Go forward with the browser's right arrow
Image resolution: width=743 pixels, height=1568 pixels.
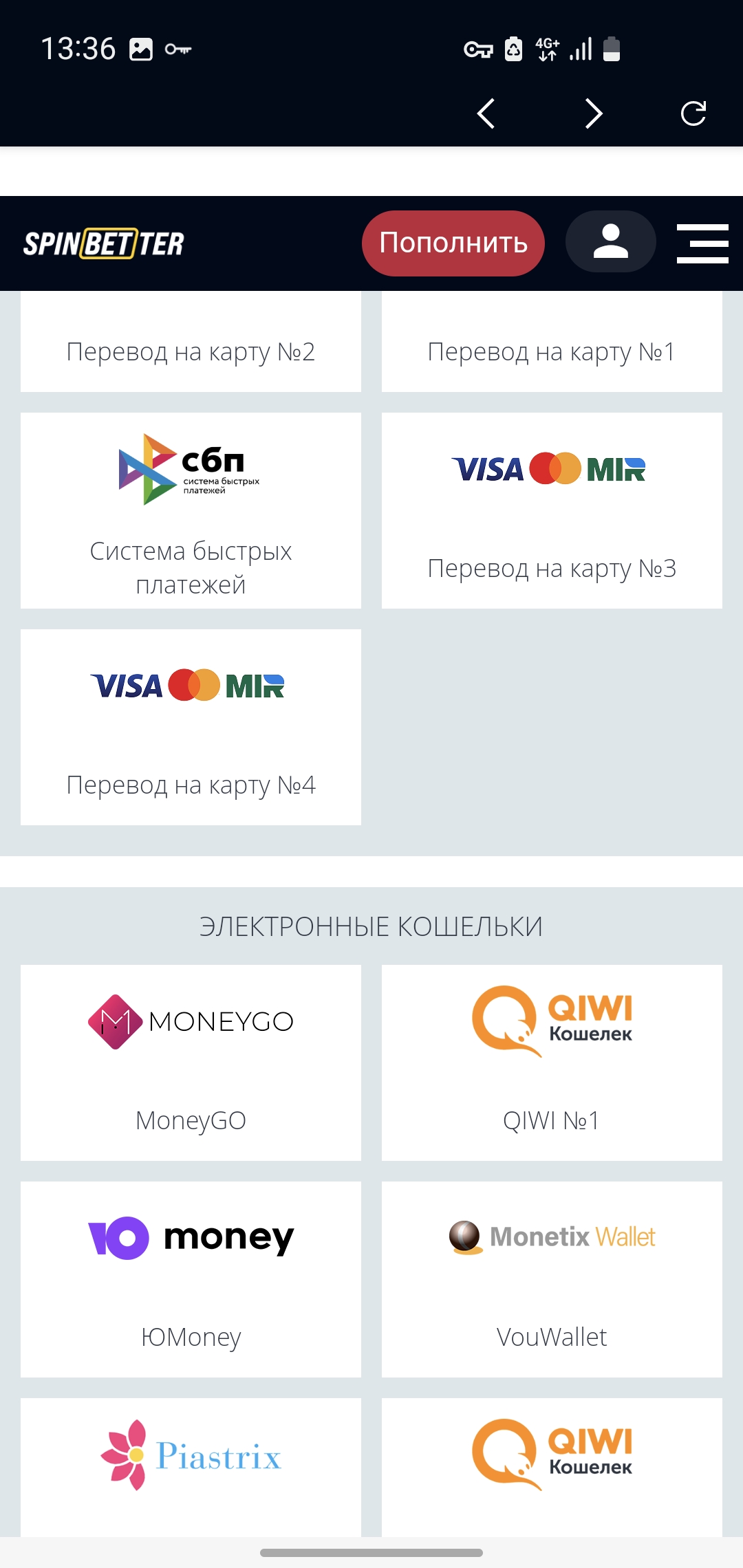[x=594, y=113]
